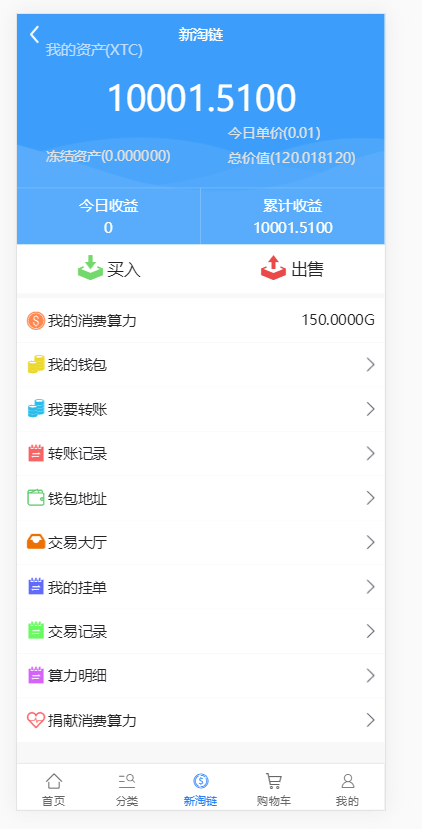Image resolution: width=422 pixels, height=829 pixels.
Task: Enter 交易大厅 trading hall
Action: [x=201, y=542]
